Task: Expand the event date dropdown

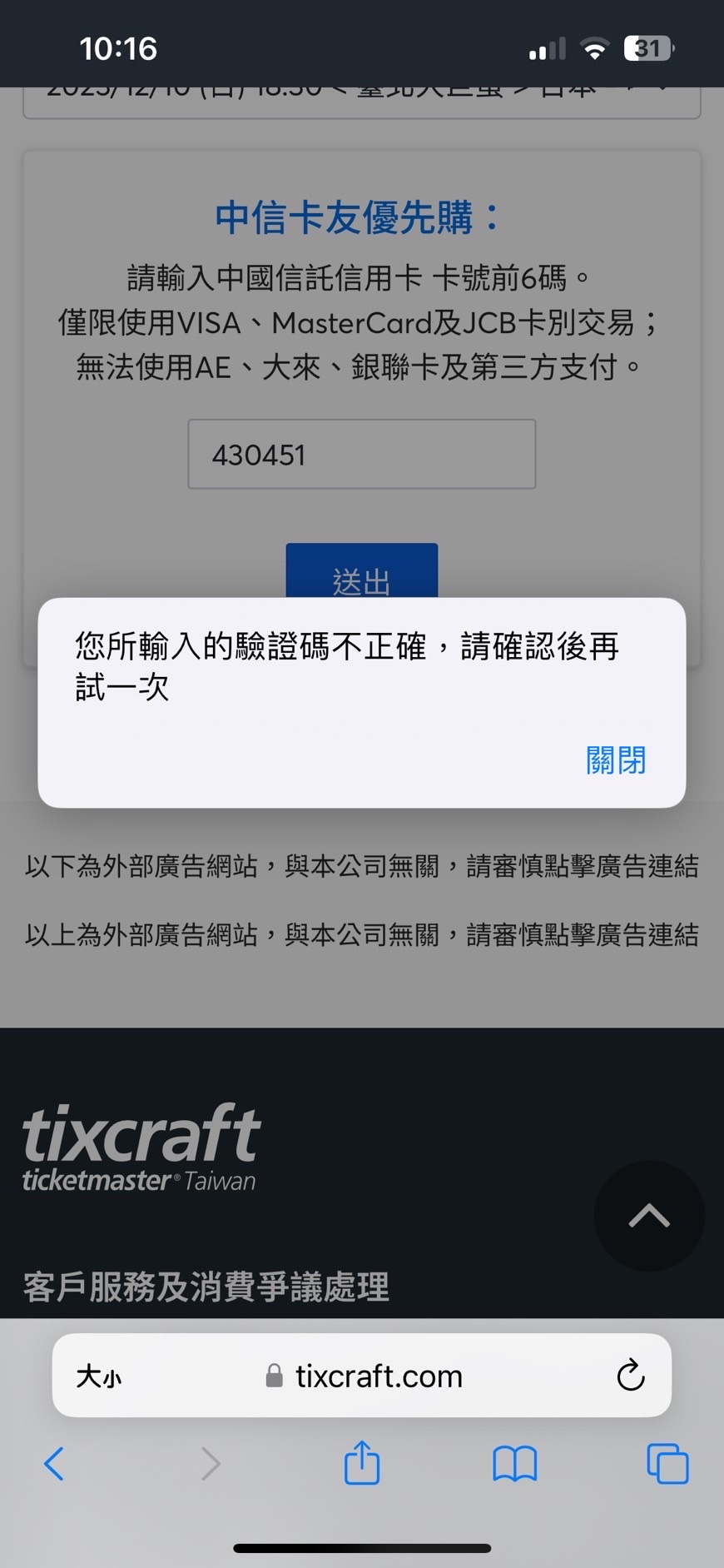Action: pos(361,100)
